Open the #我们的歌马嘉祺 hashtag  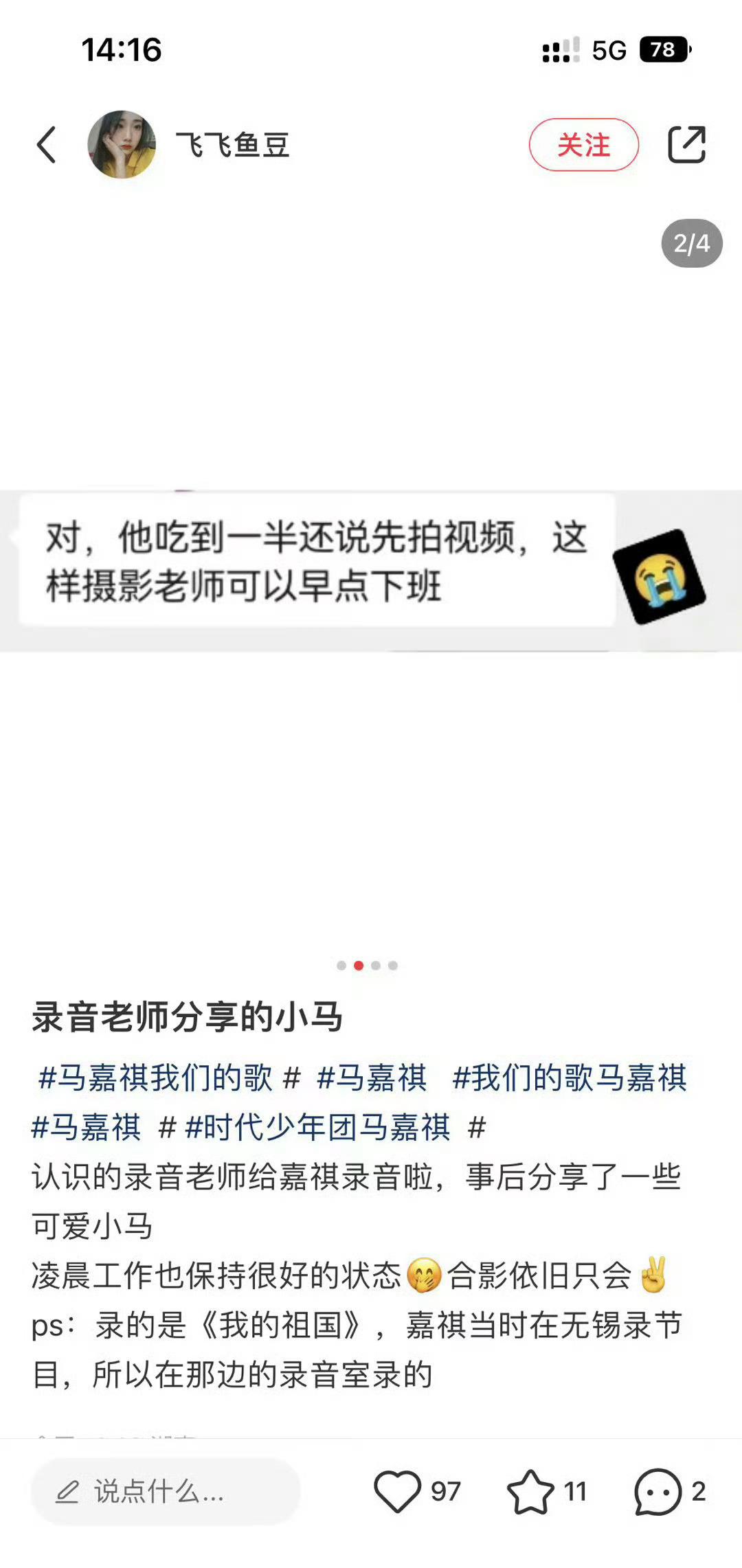(x=570, y=1078)
